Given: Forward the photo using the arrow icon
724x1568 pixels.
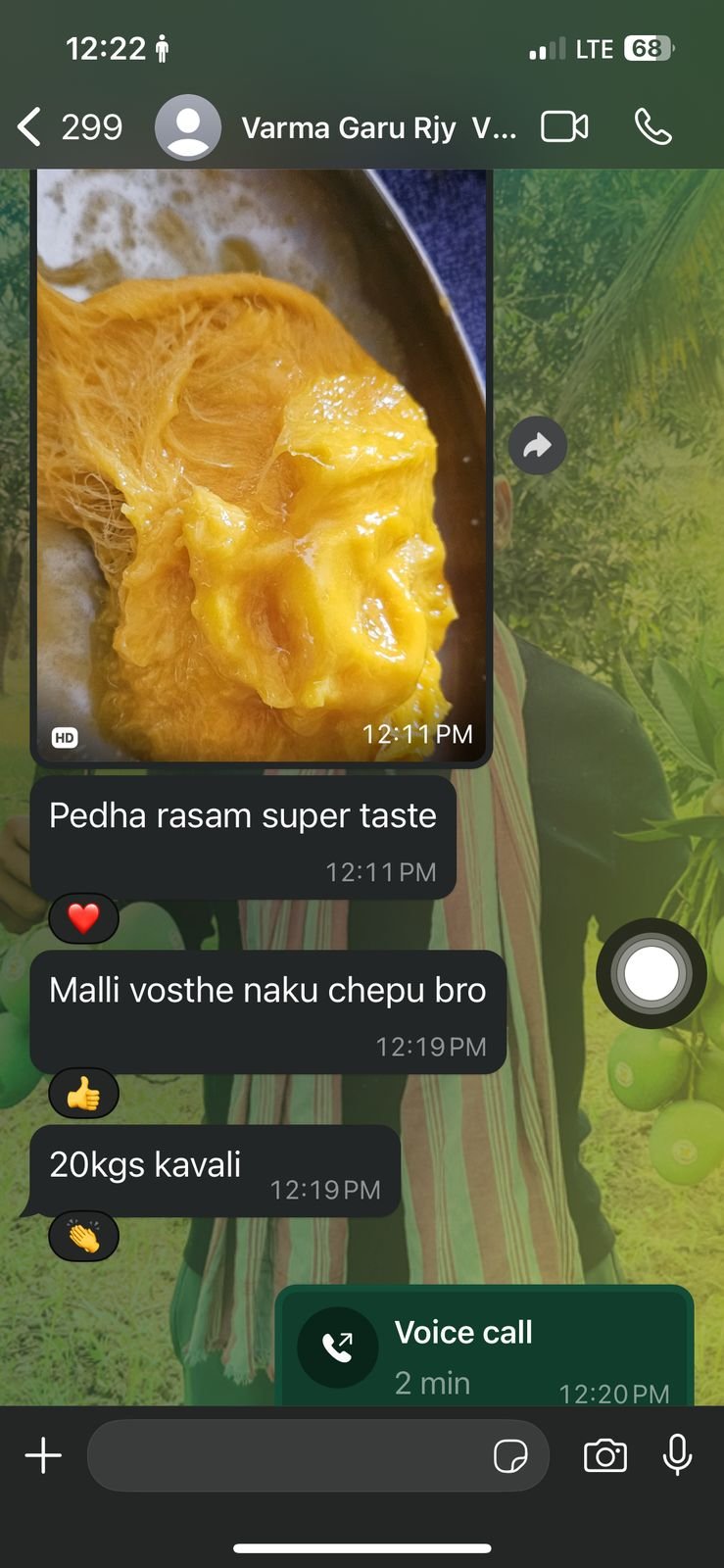Looking at the screenshot, I should pos(537,446).
